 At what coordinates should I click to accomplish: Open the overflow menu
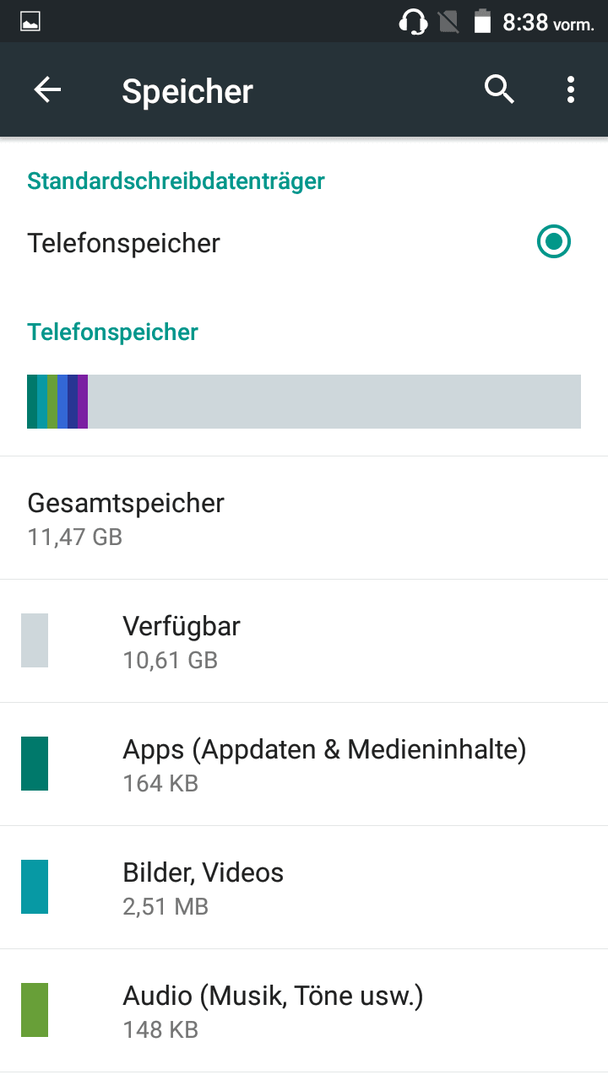pyautogui.click(x=570, y=90)
